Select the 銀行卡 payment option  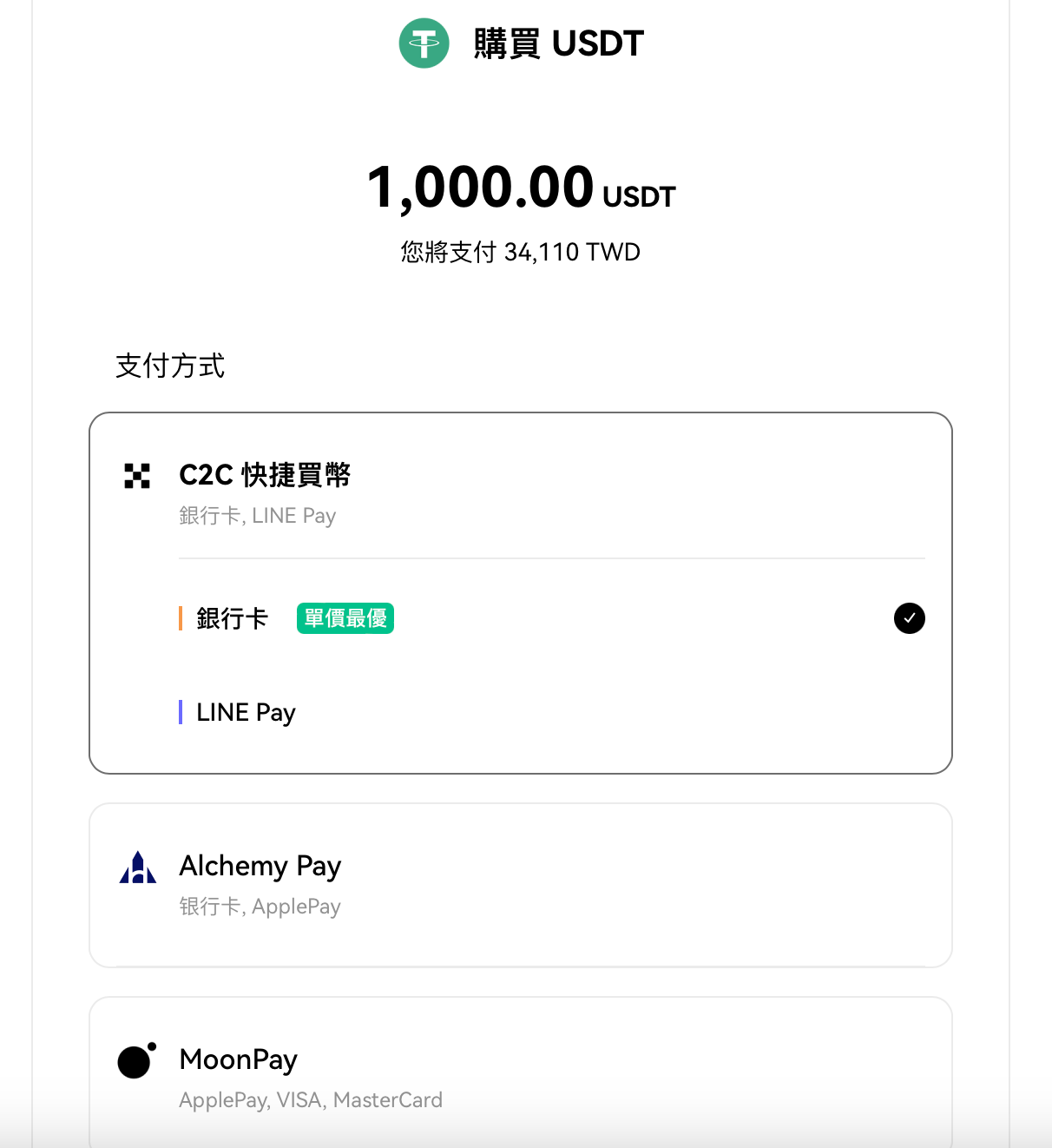(231, 618)
